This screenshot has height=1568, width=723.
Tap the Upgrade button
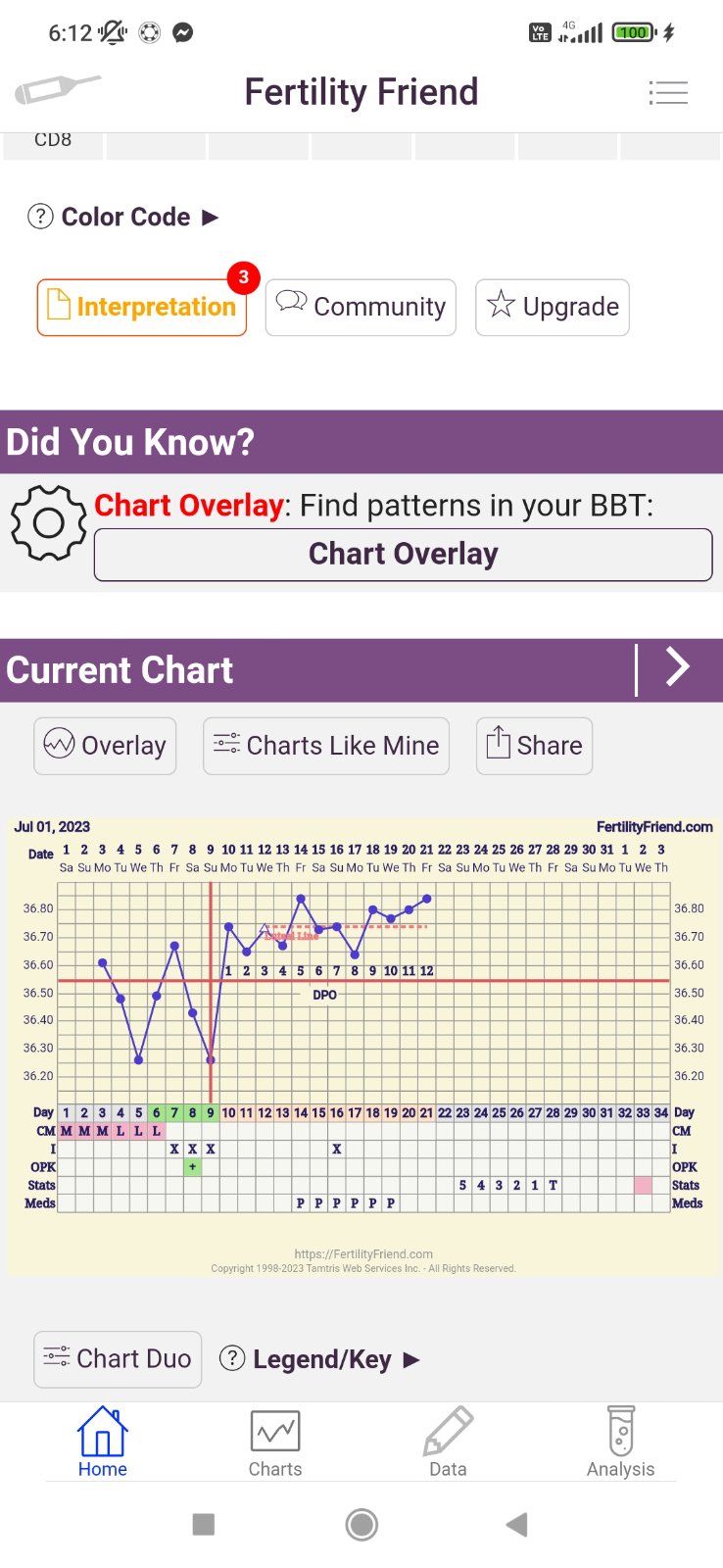(553, 308)
